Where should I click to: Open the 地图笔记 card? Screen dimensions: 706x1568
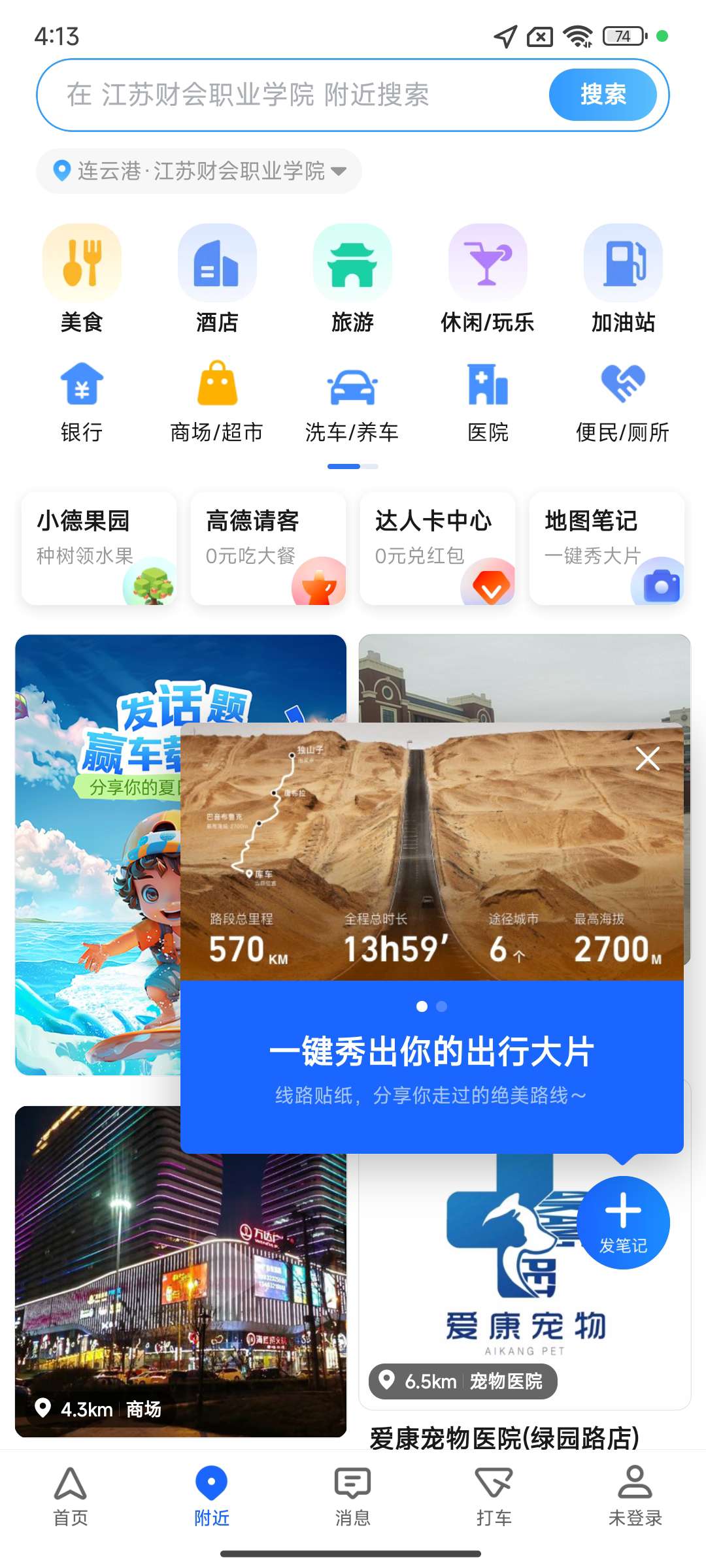click(607, 549)
